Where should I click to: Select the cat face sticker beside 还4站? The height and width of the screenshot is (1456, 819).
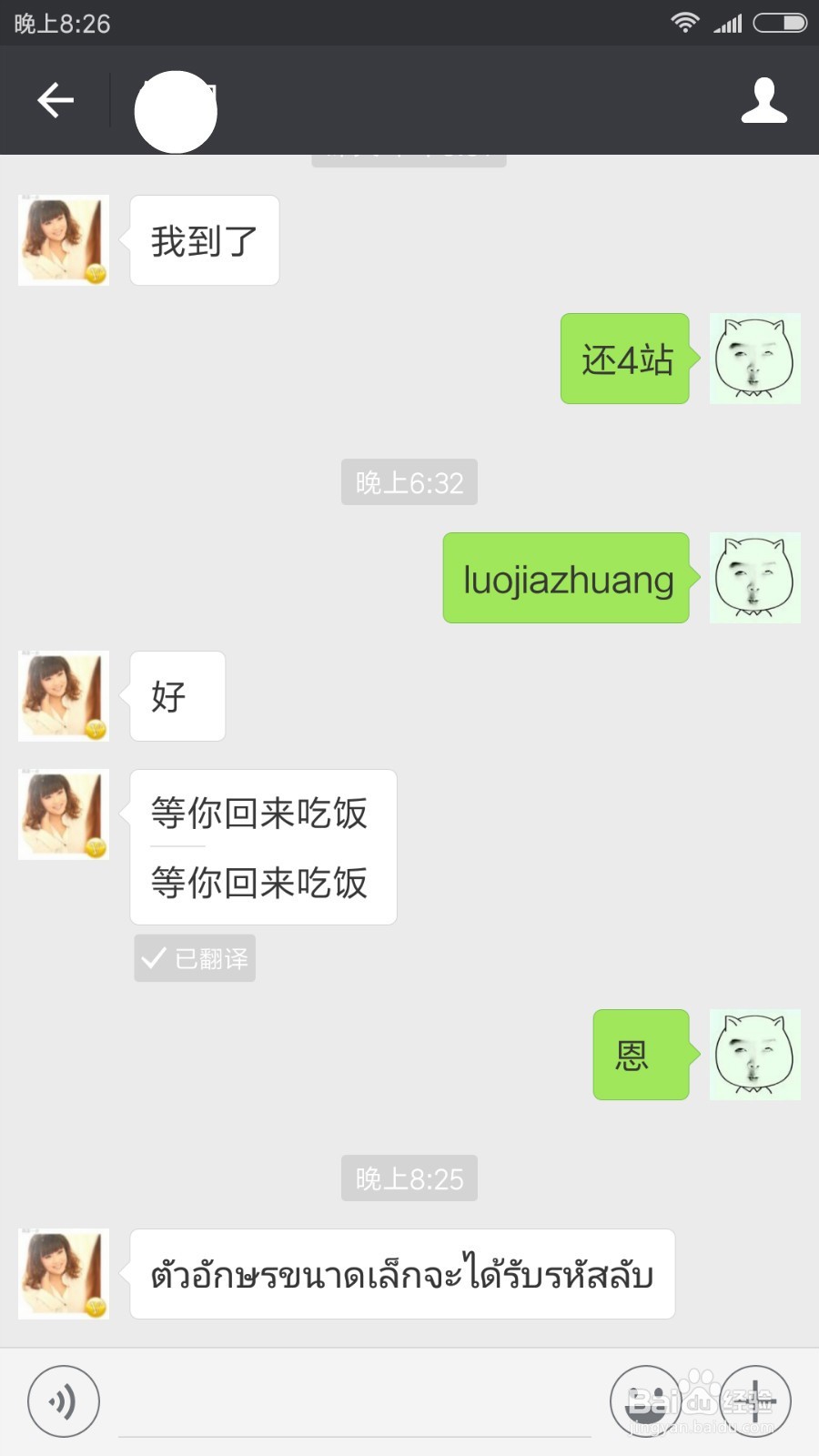pos(754,359)
